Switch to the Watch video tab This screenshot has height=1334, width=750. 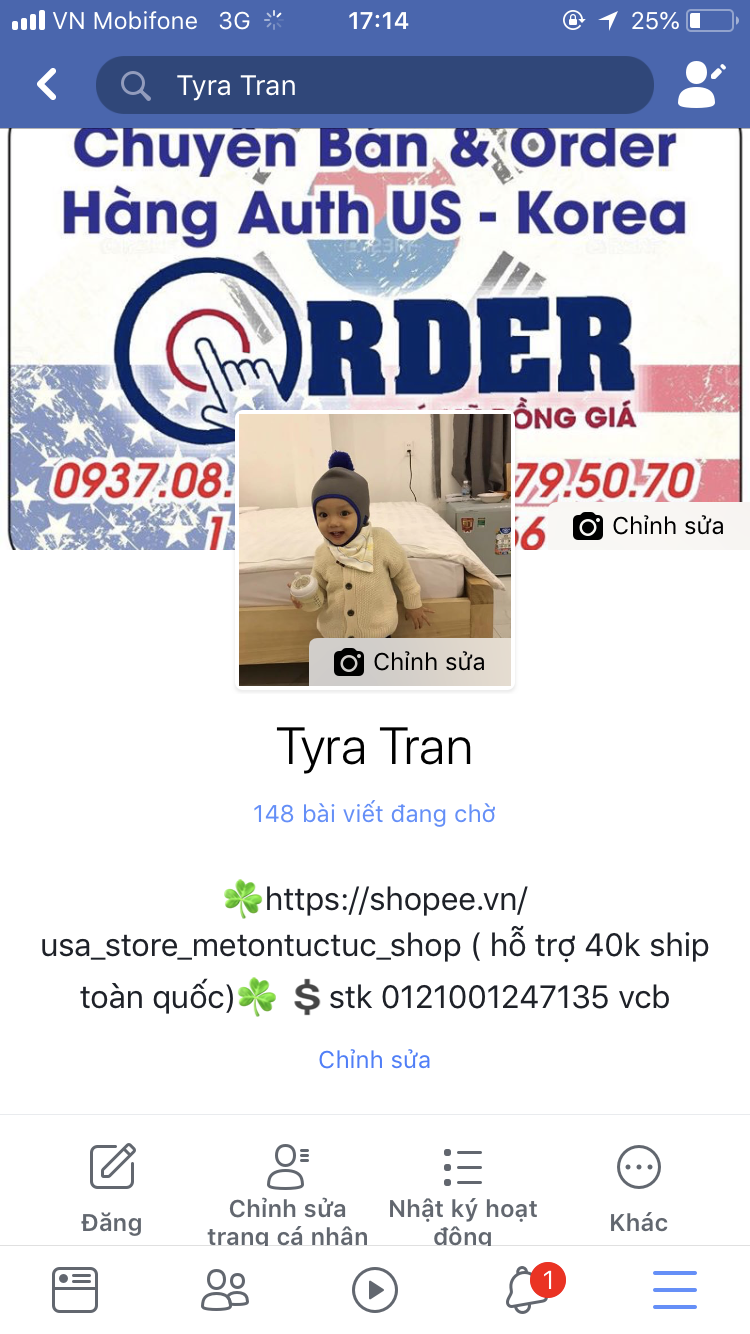(x=375, y=1290)
